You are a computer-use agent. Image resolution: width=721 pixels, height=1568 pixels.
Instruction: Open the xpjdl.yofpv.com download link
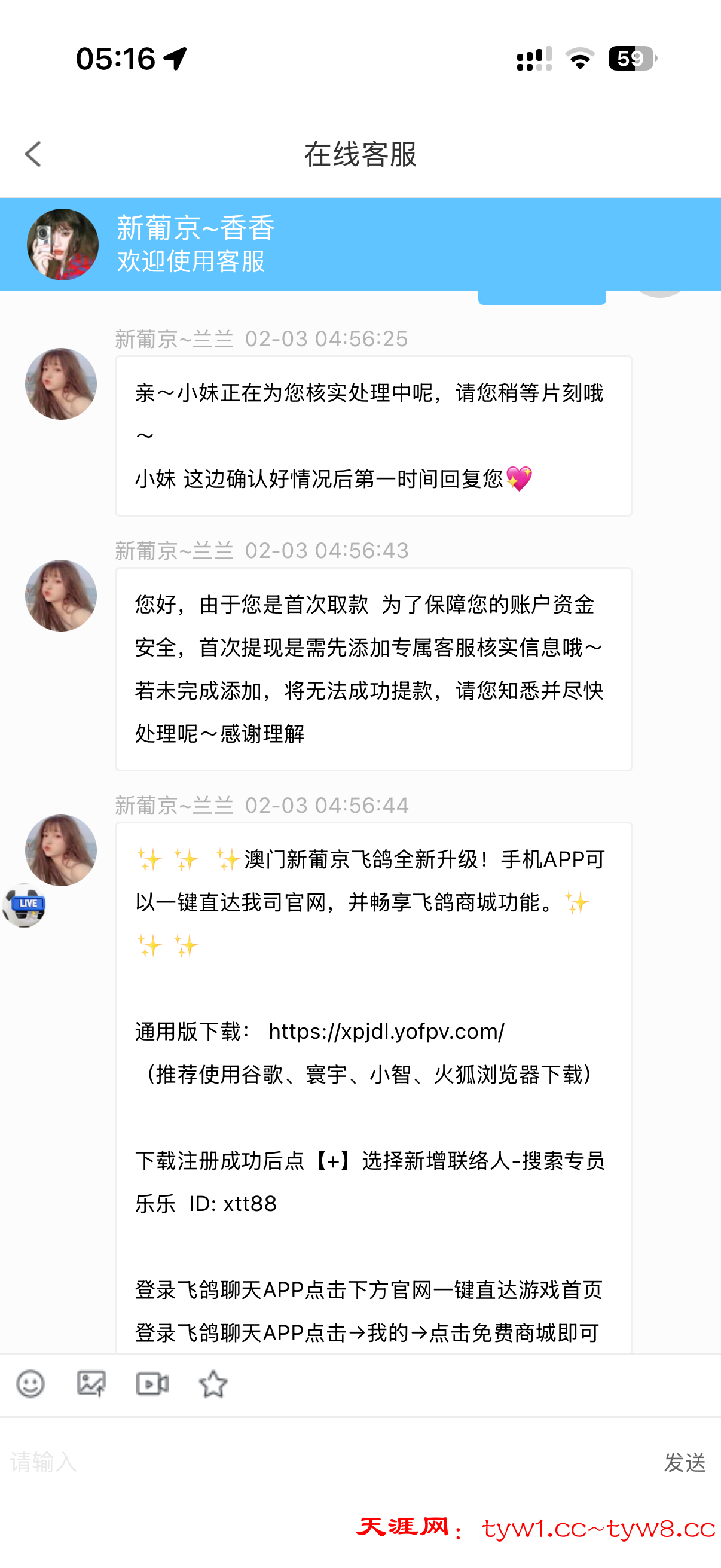click(x=386, y=1031)
